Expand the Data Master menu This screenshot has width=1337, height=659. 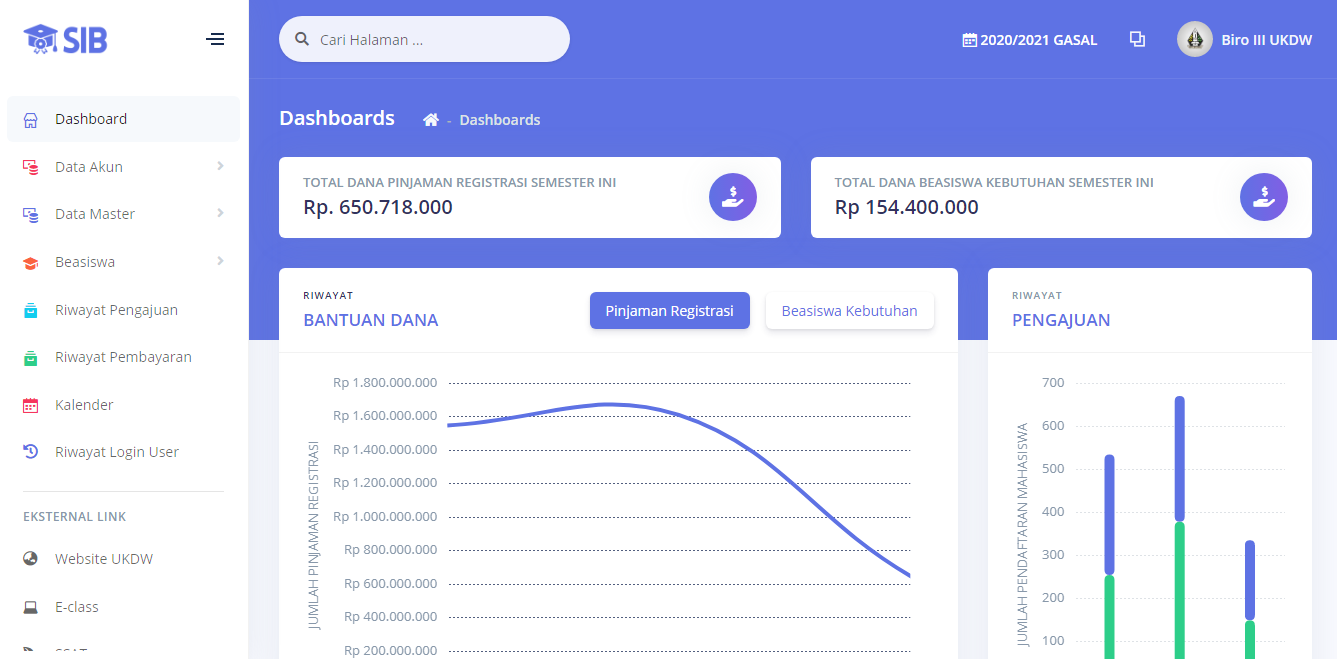tap(95, 214)
